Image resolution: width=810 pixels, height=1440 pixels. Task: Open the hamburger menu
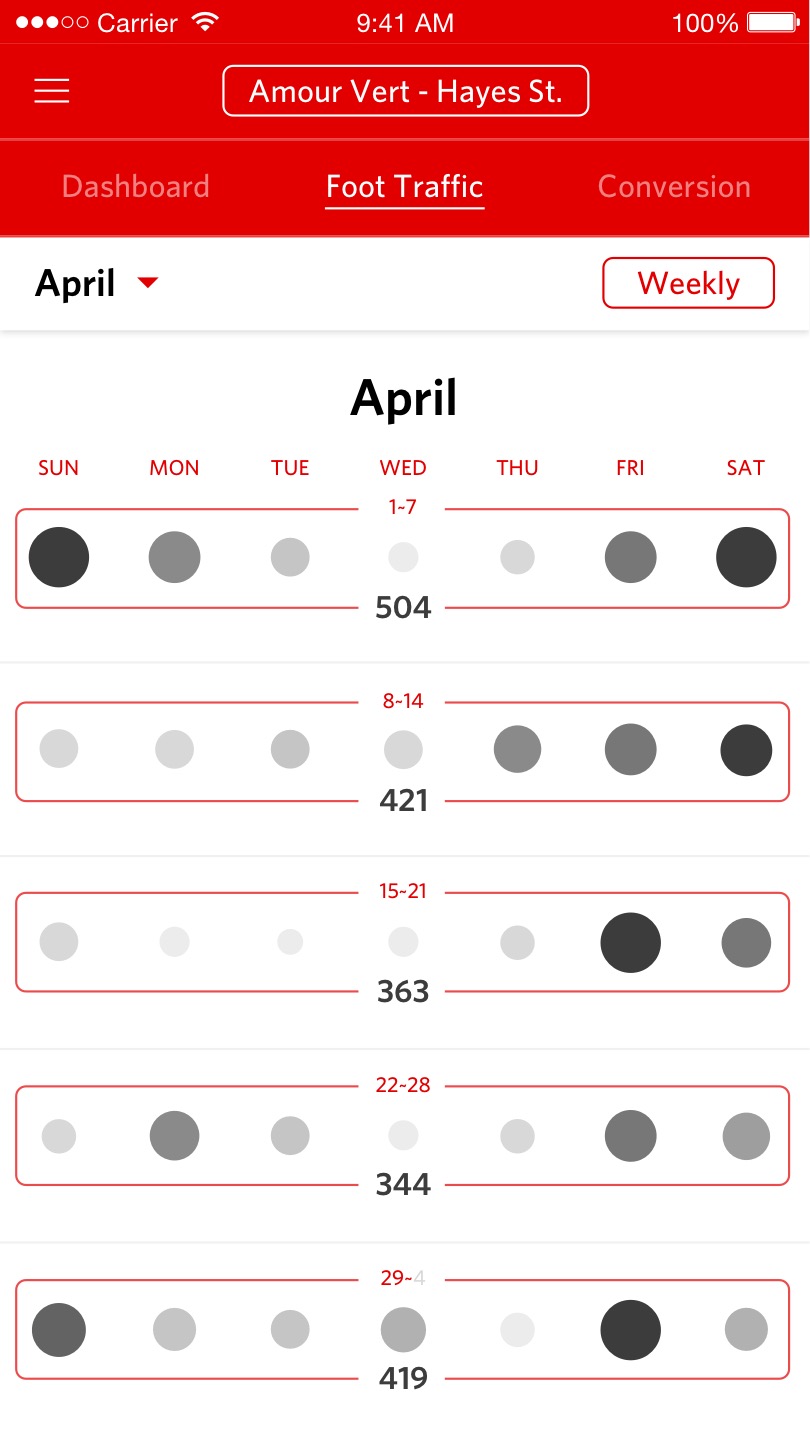click(x=52, y=91)
